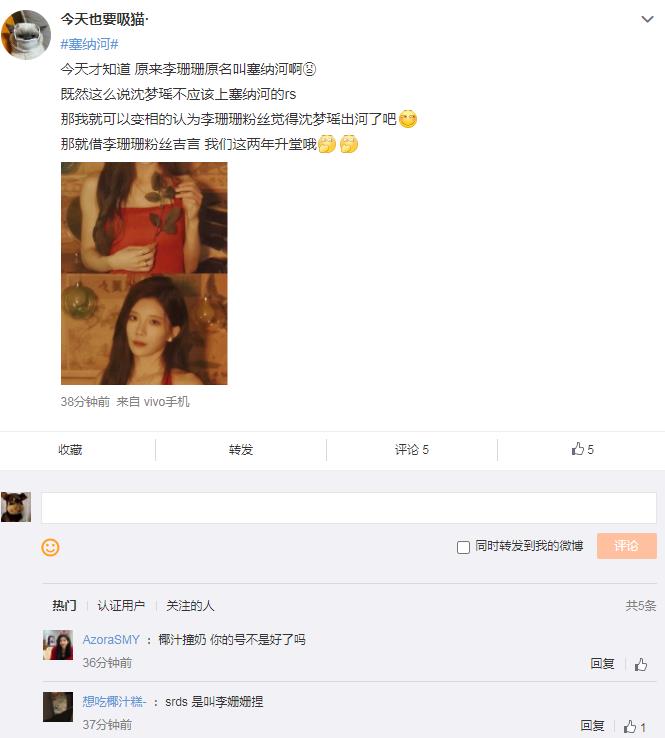This screenshot has width=665, height=738.
Task: Switch to the 热门 comments tab
Action: [64, 605]
